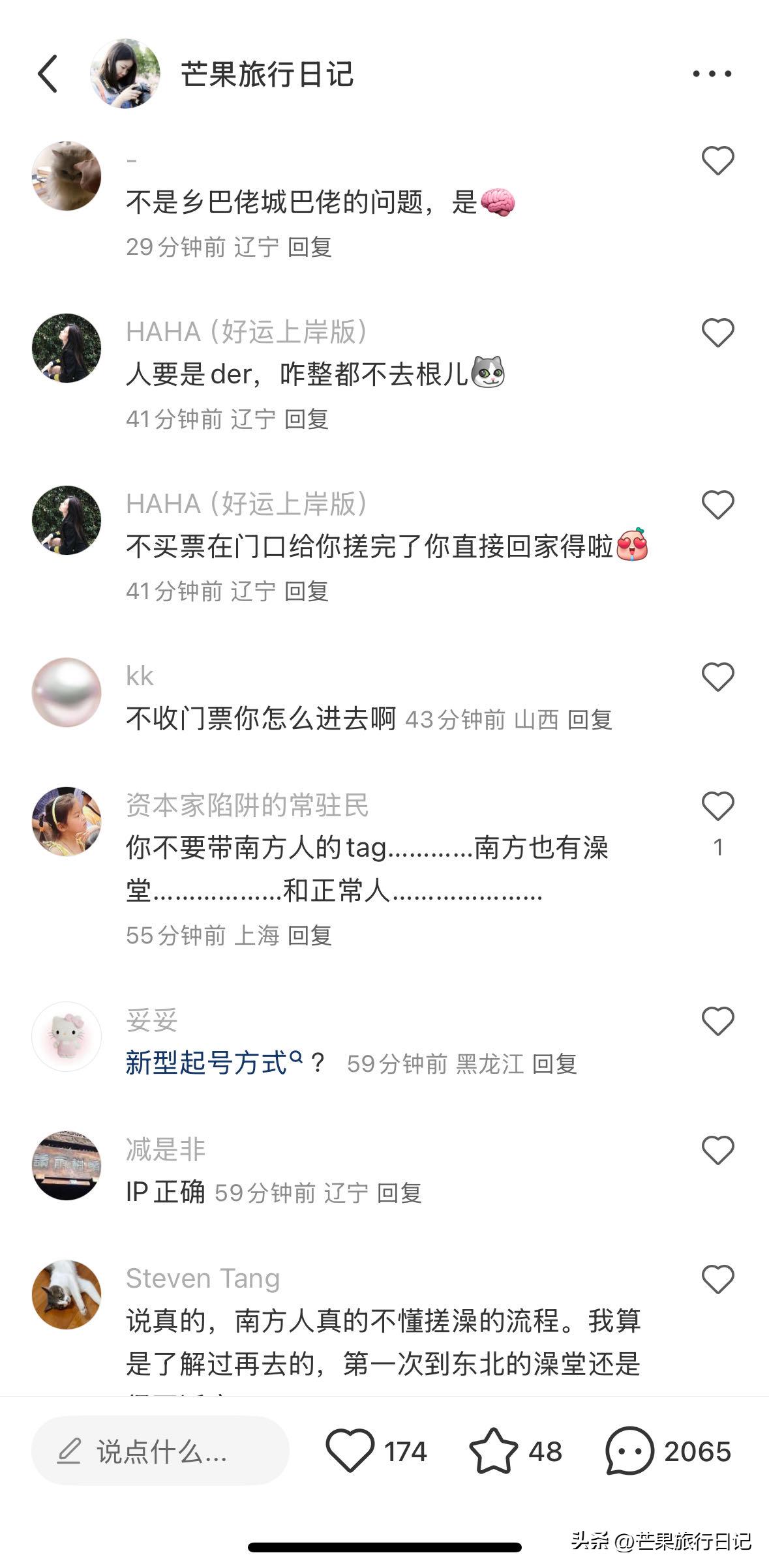Like the comment starting '不买票在门口'

(x=717, y=505)
